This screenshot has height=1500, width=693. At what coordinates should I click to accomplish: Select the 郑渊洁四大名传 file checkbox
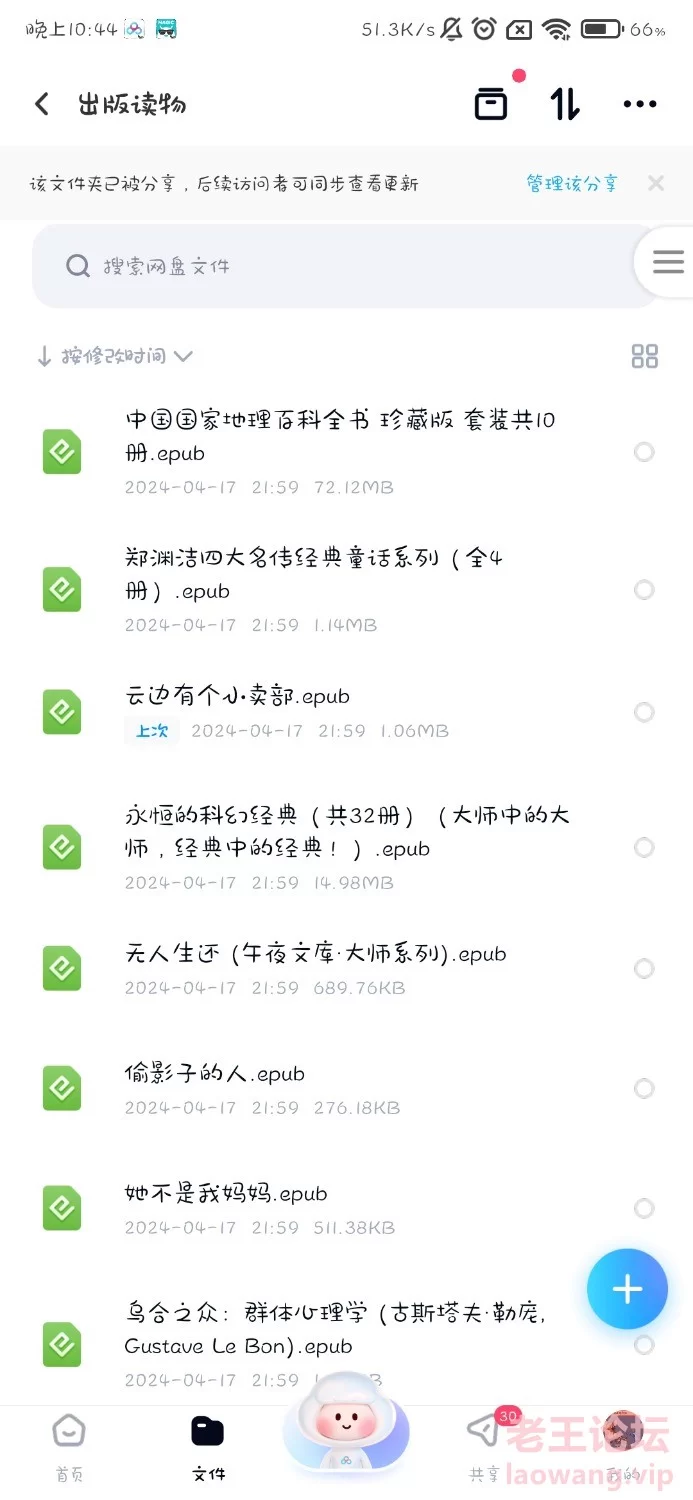[645, 590]
